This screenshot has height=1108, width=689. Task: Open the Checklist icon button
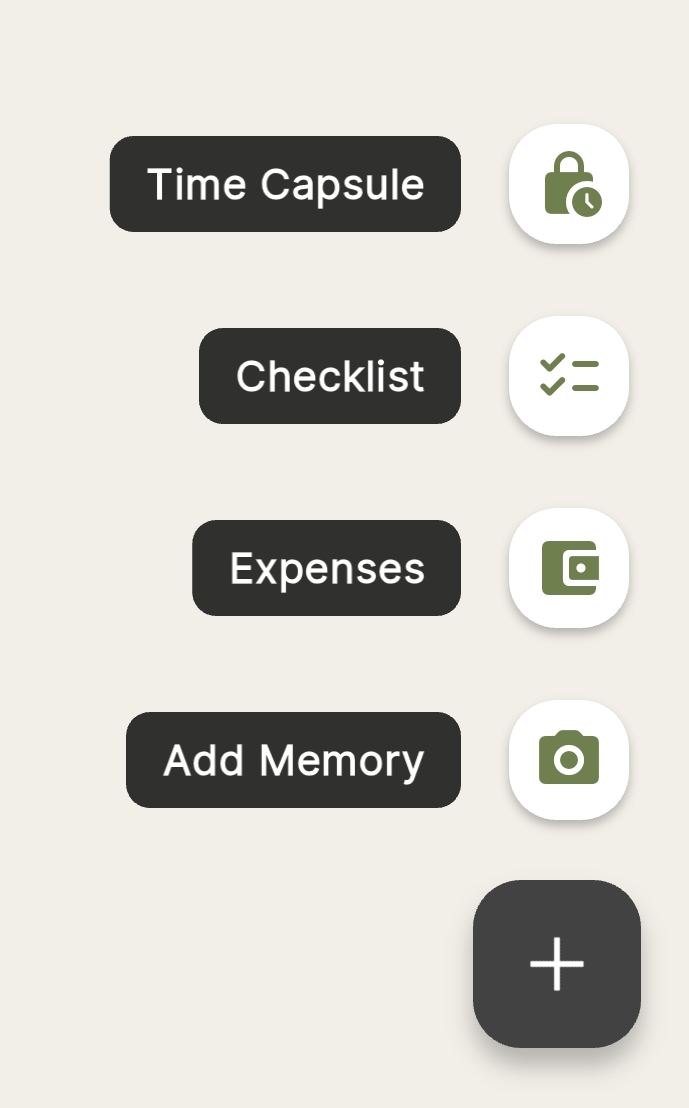(x=568, y=376)
